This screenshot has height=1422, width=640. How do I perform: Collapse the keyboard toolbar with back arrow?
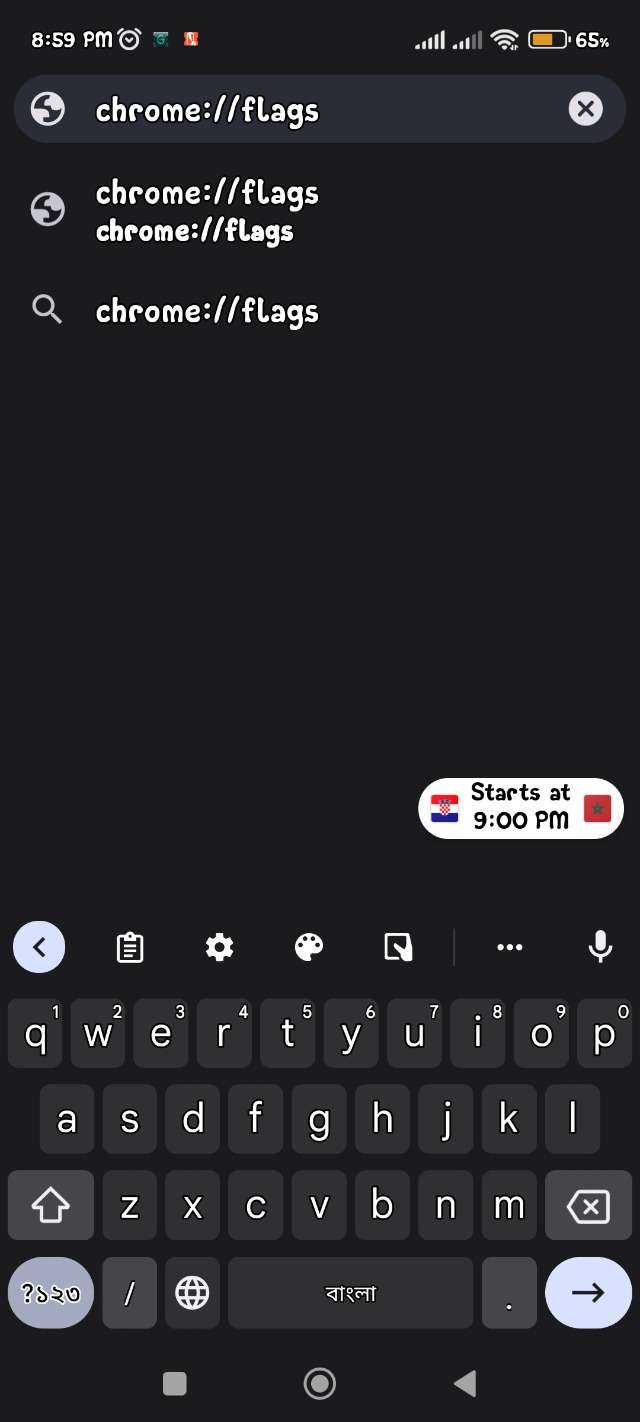coord(39,946)
